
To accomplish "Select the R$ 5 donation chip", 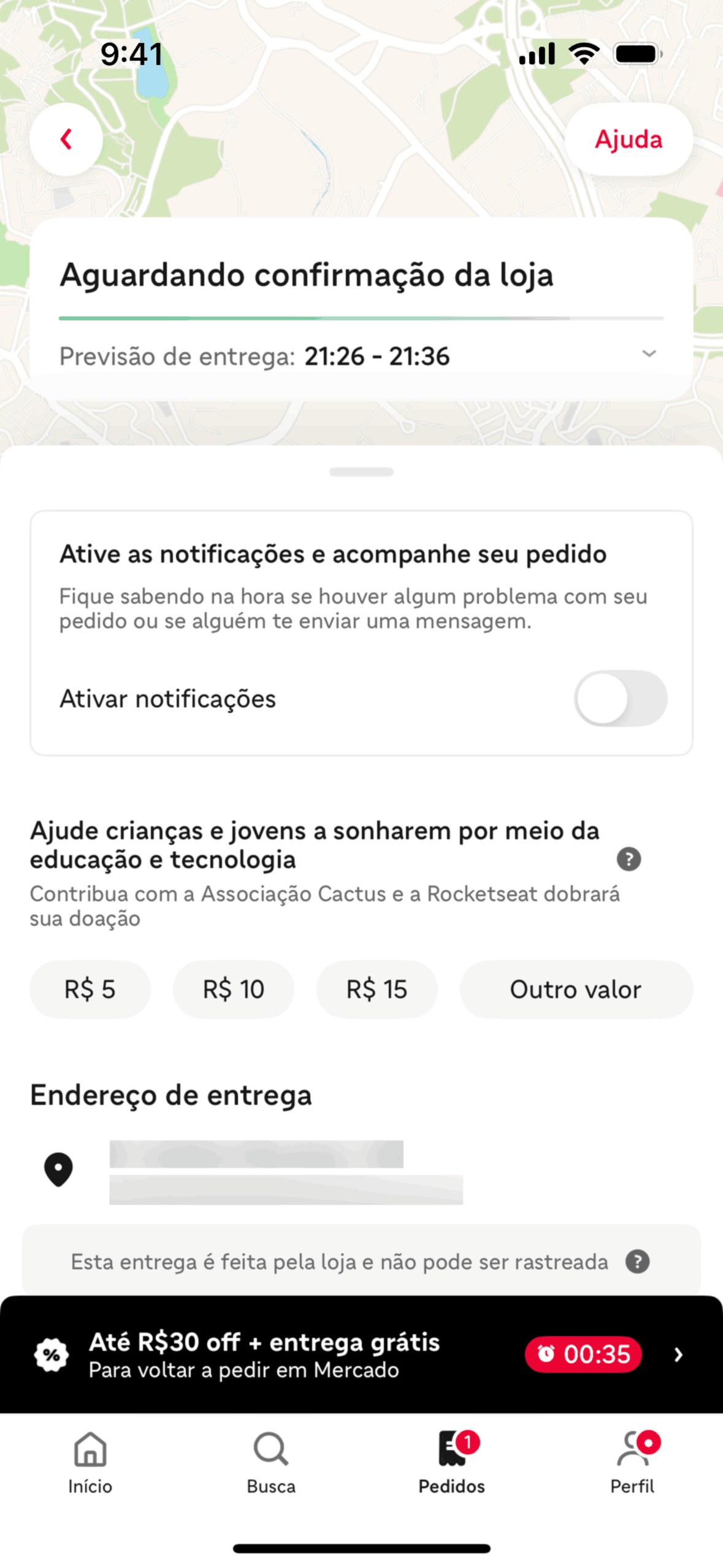I will click(90, 989).
